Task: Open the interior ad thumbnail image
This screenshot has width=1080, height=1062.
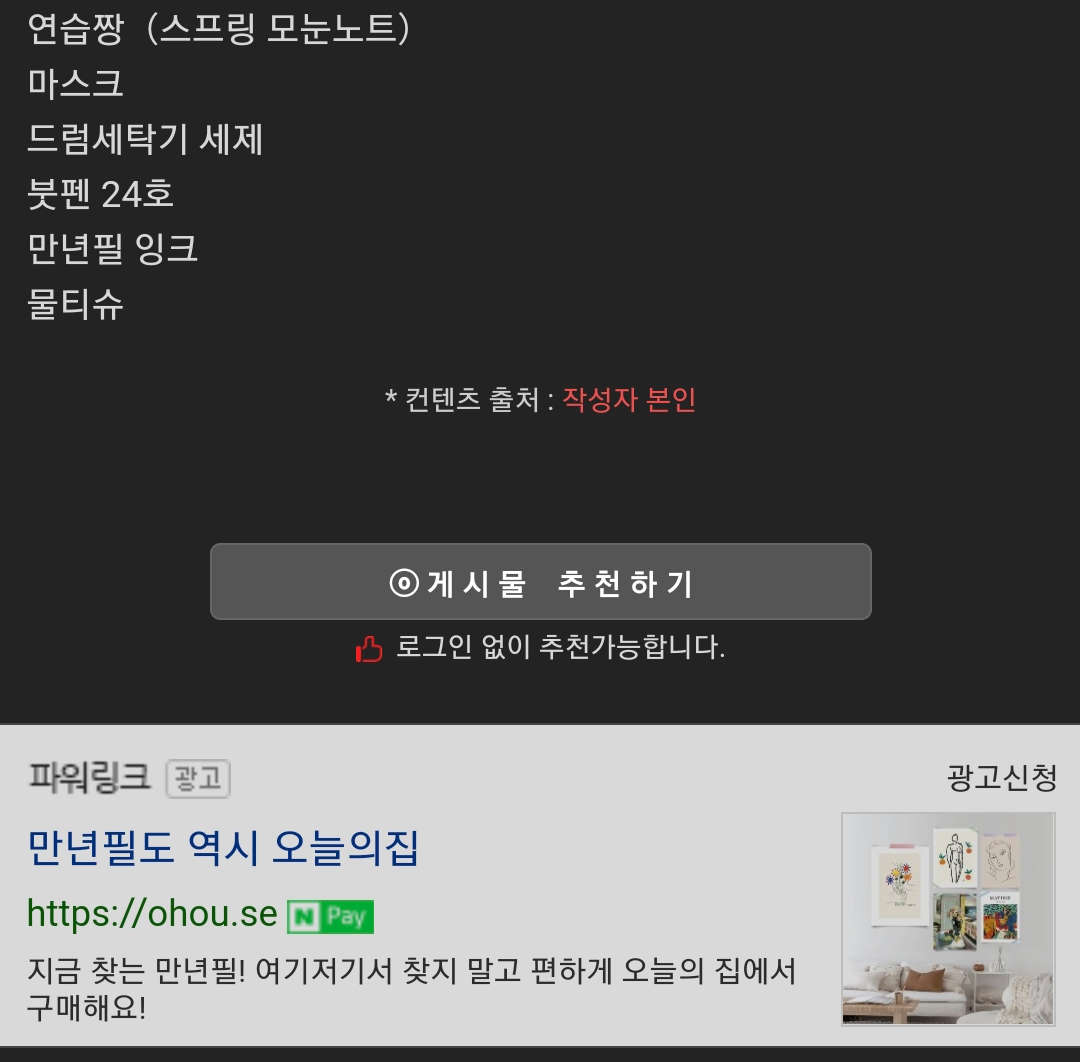Action: [x=948, y=919]
